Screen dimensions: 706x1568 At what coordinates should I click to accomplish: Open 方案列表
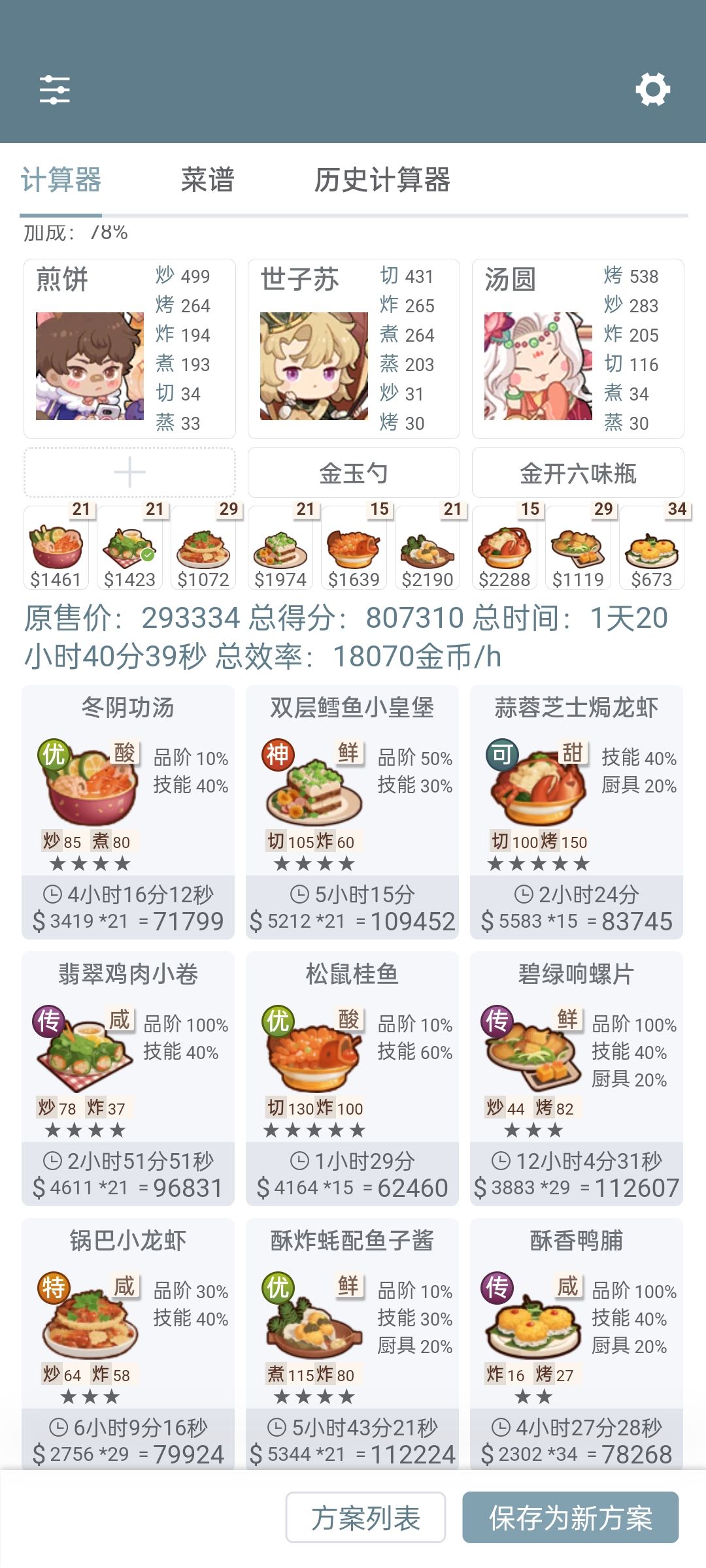click(x=365, y=1517)
